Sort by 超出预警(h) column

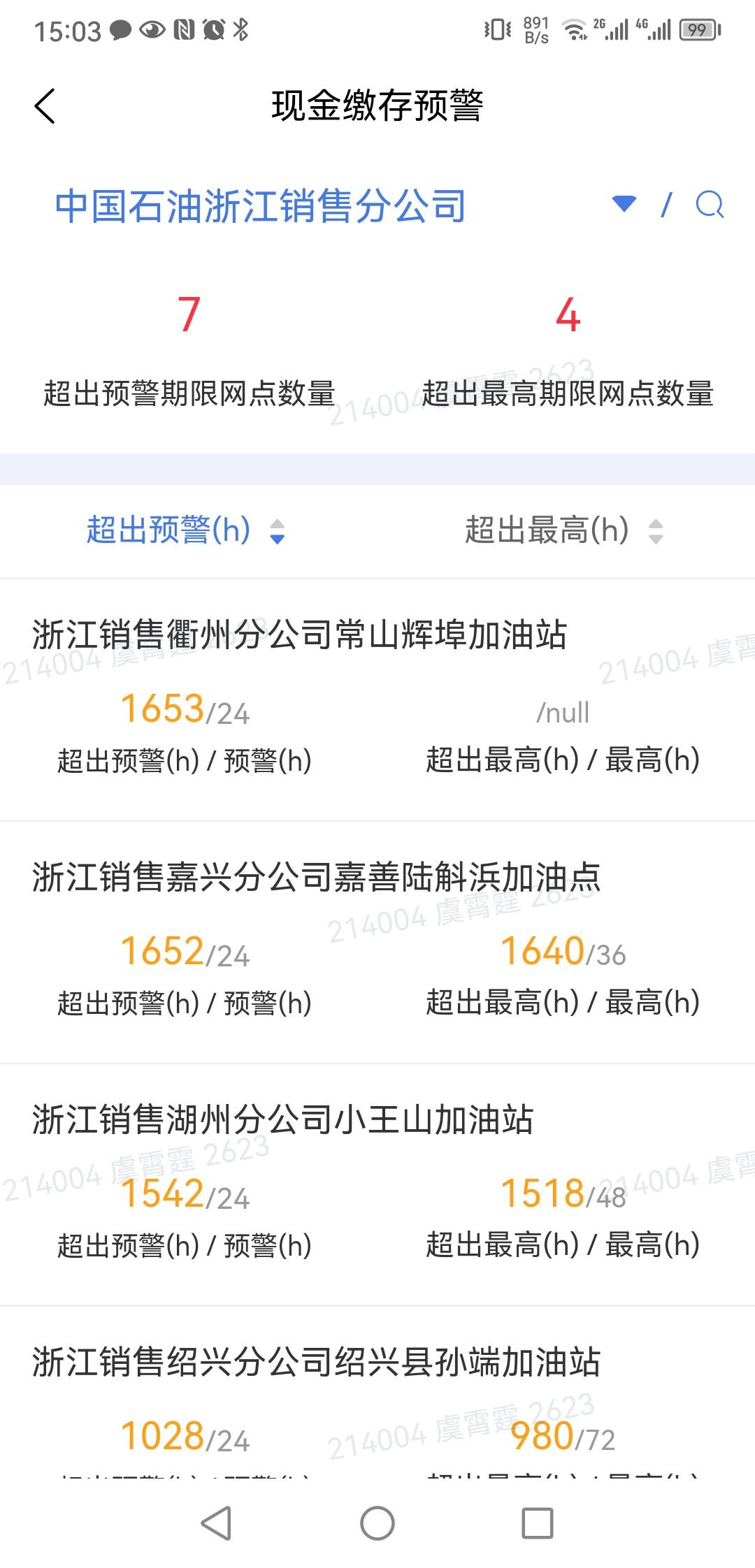click(186, 530)
